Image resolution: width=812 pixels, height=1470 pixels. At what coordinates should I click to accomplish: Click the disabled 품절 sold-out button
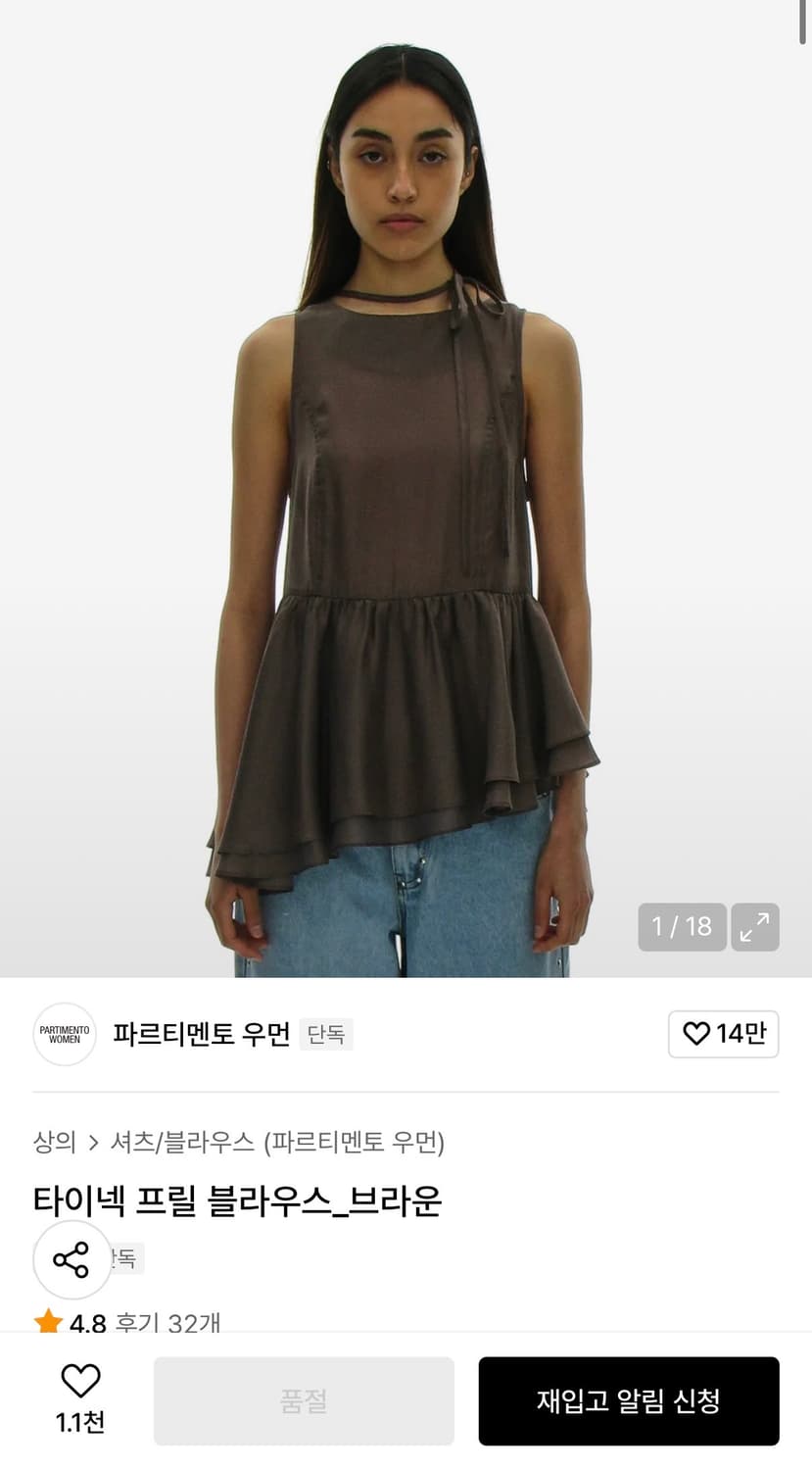point(303,1399)
